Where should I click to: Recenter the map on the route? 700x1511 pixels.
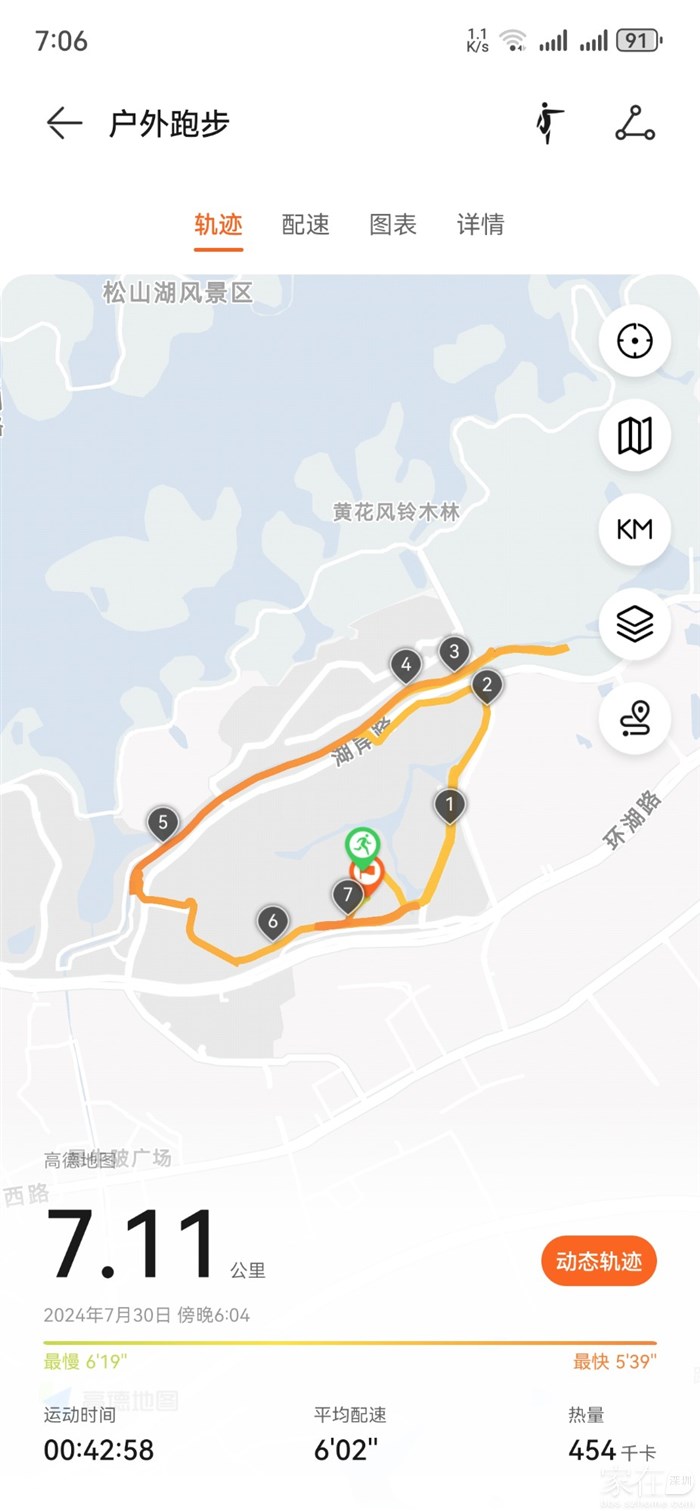pos(634,341)
